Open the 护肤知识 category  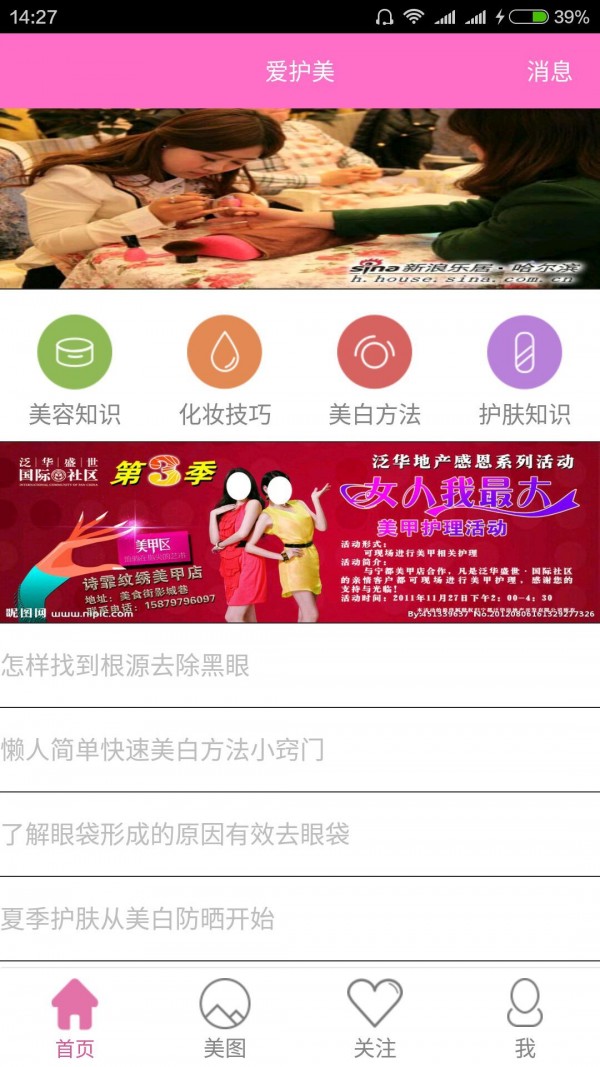[x=525, y=370]
